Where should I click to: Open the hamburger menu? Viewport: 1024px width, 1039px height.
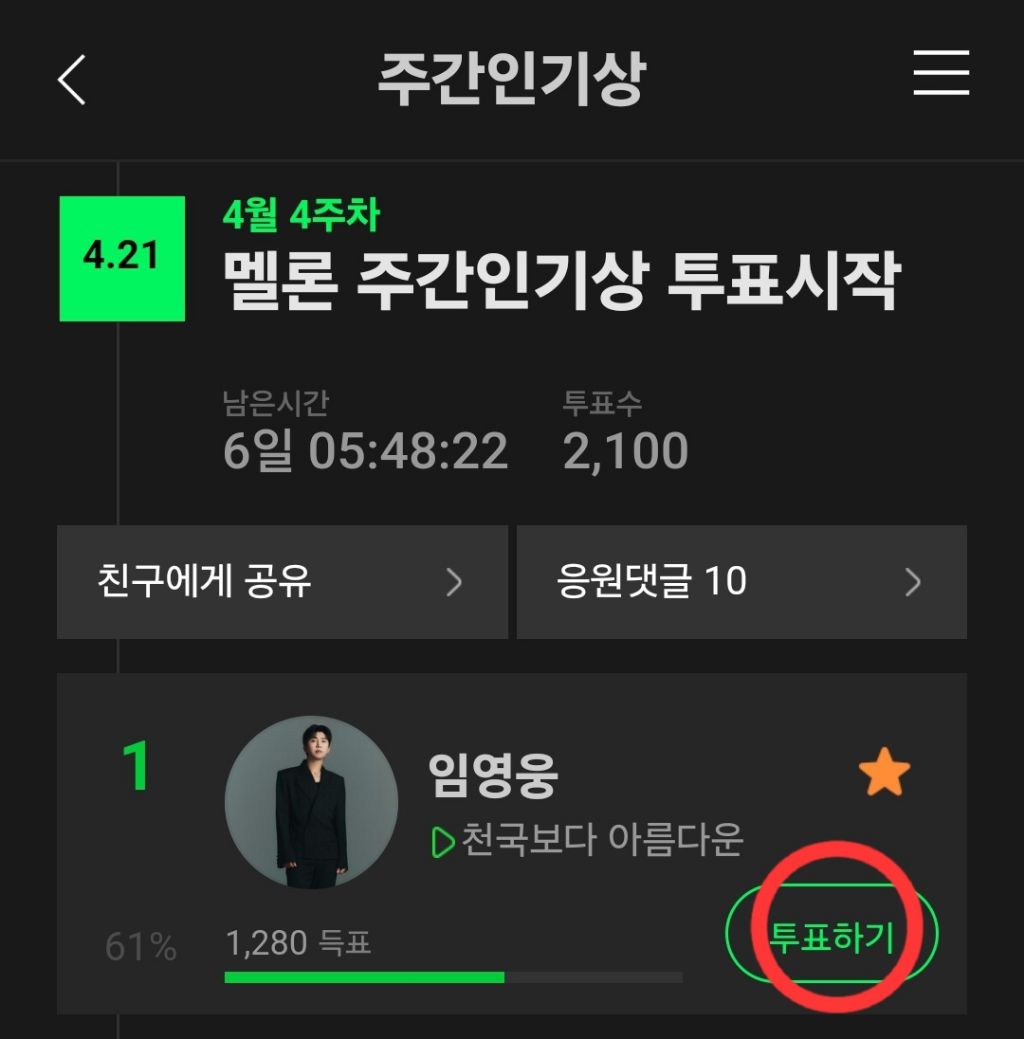click(941, 73)
